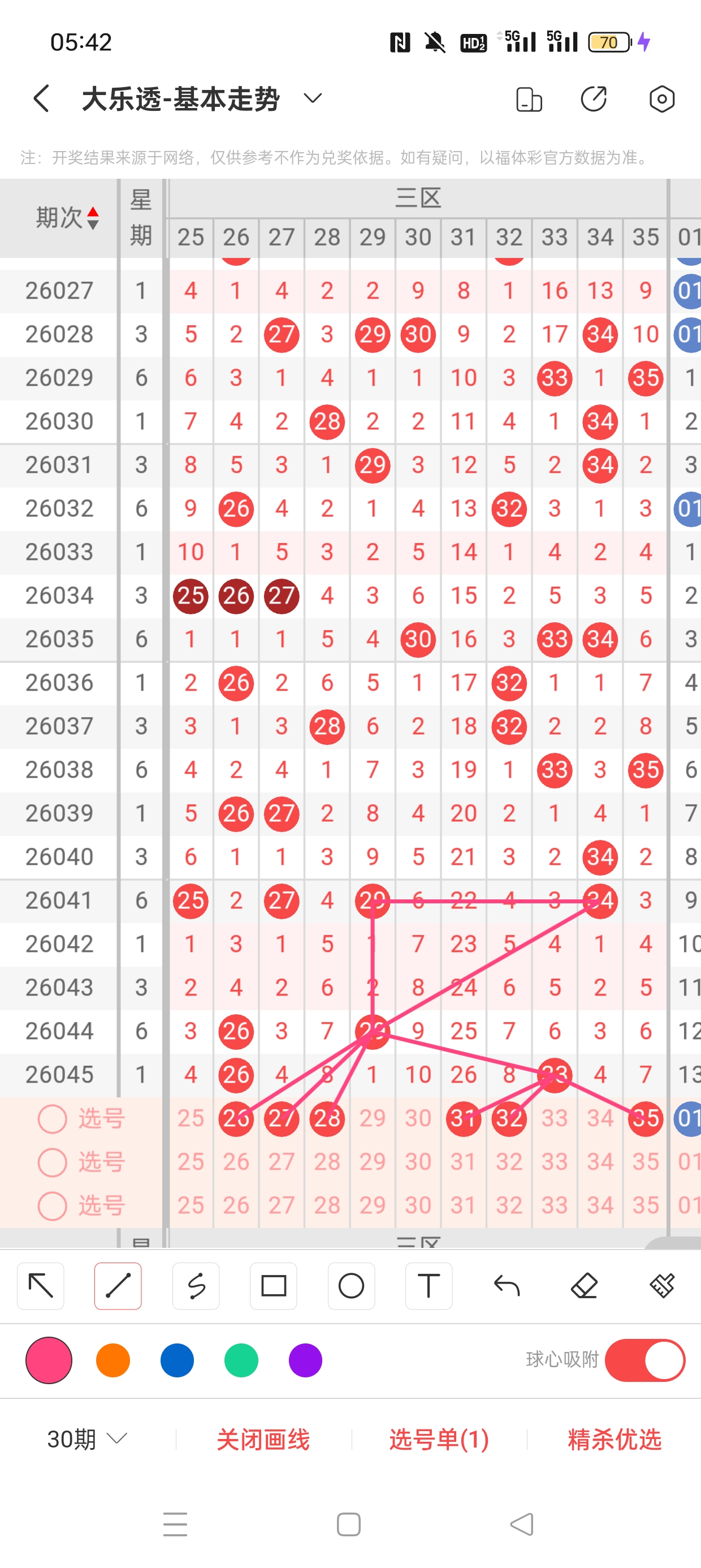Choose the freehand curve tool
The width and height of the screenshot is (701, 1568).
point(196,1286)
